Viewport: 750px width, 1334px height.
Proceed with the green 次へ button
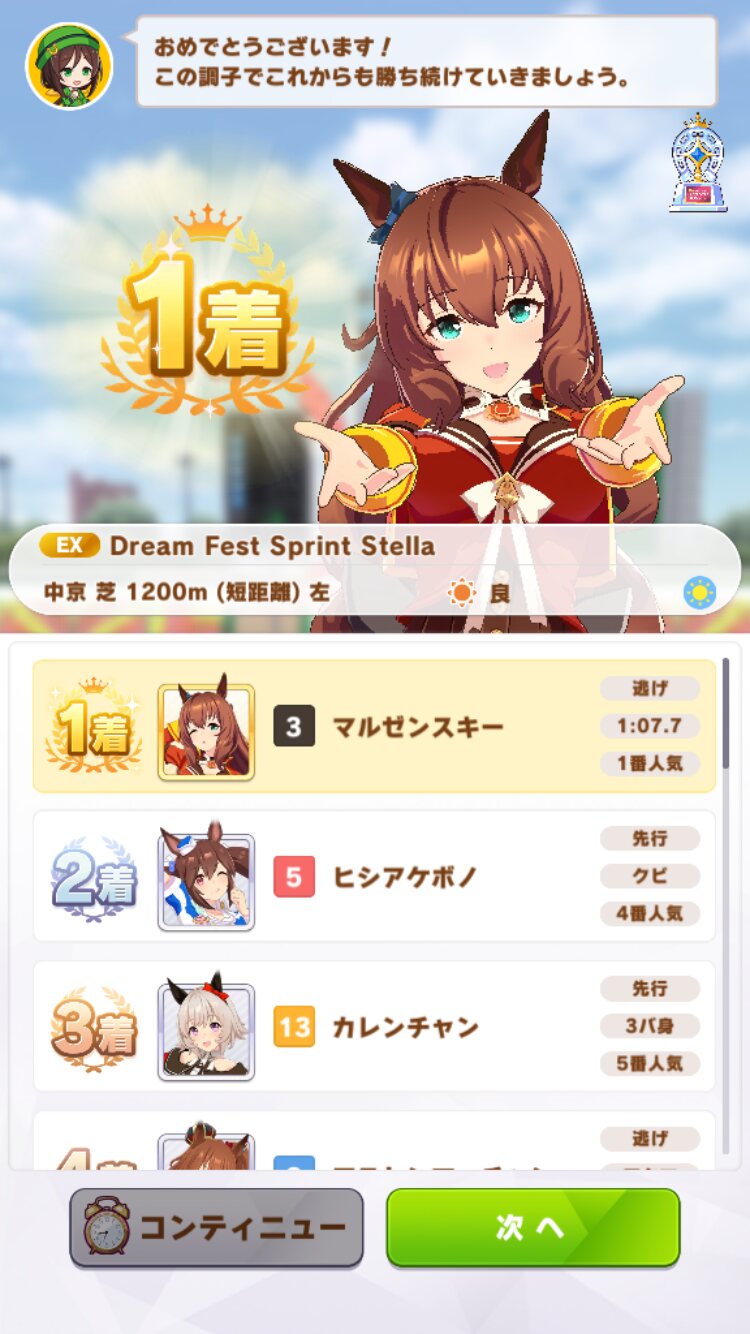tap(533, 1227)
